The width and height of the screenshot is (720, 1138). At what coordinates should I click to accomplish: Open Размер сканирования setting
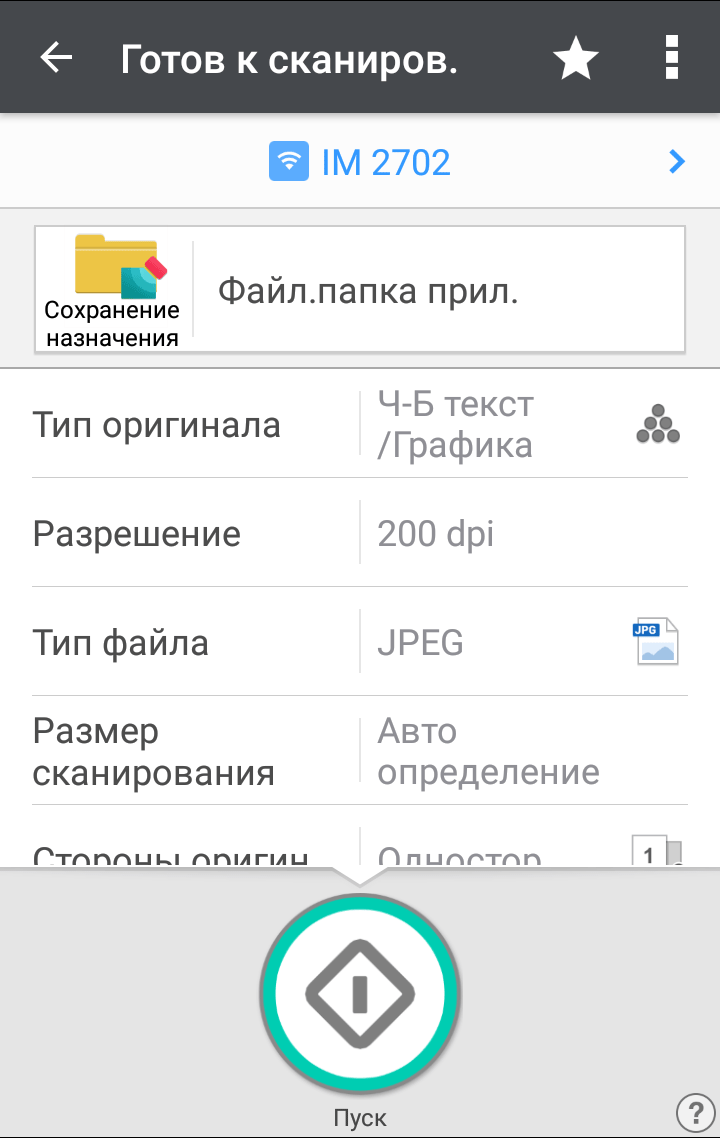[360, 751]
